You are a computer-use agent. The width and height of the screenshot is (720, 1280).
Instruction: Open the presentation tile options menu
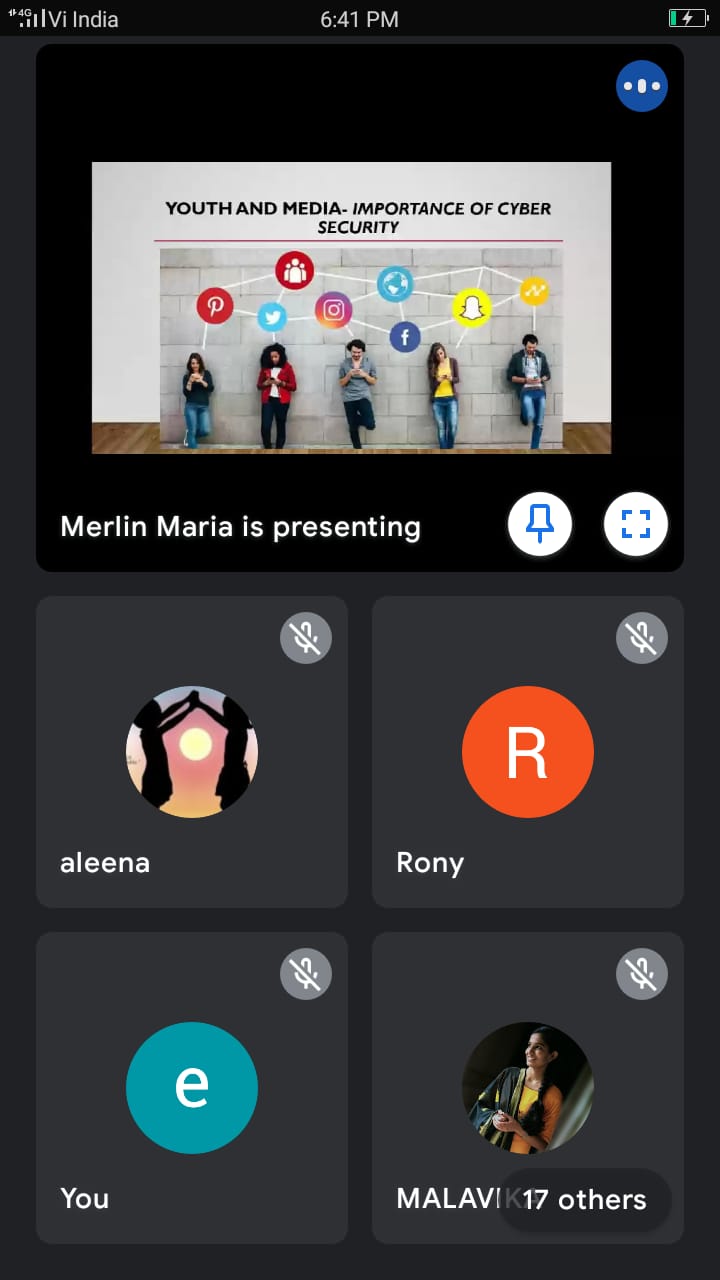point(642,86)
